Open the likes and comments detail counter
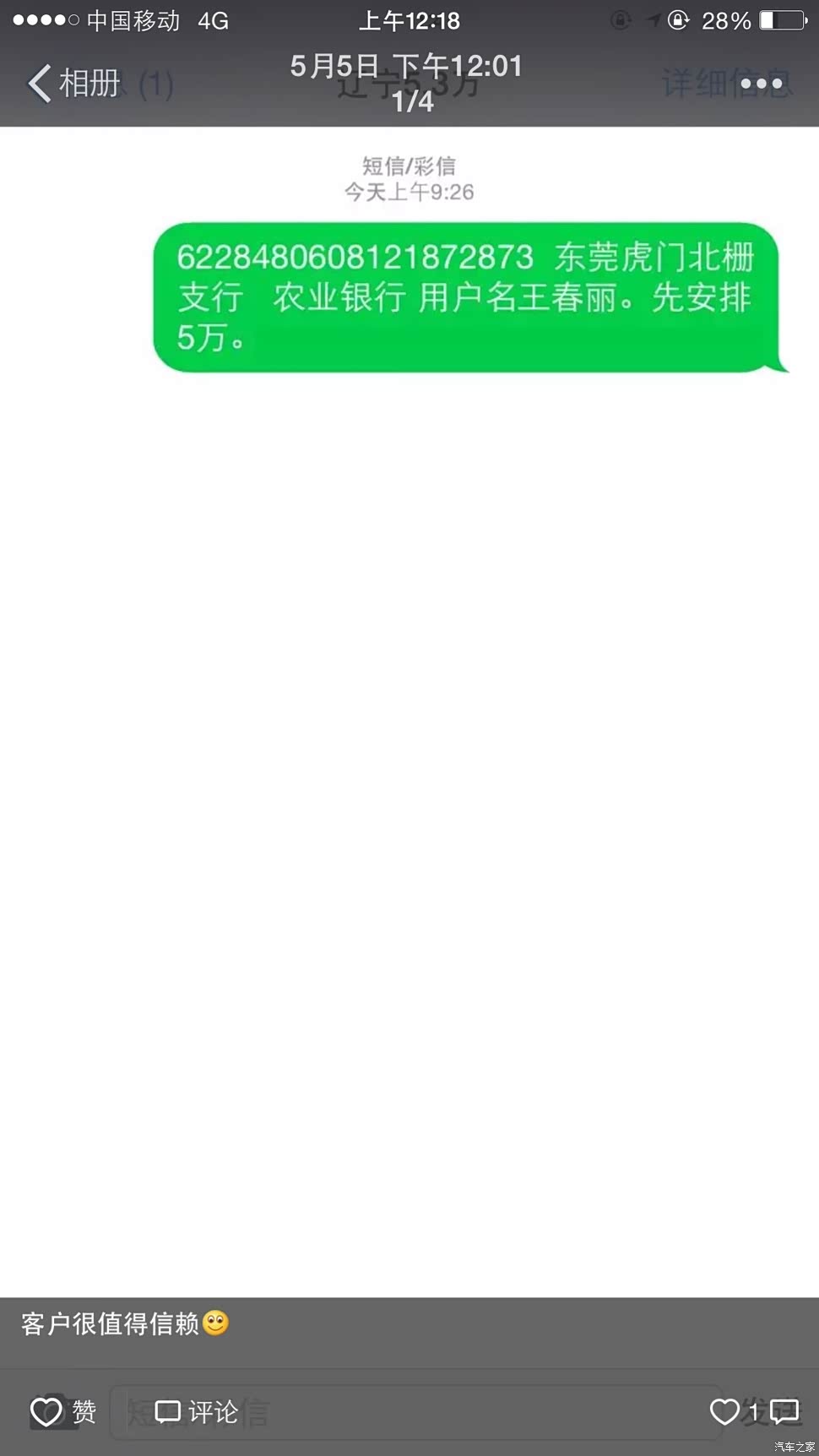This screenshot has width=819, height=1456. click(x=754, y=1411)
